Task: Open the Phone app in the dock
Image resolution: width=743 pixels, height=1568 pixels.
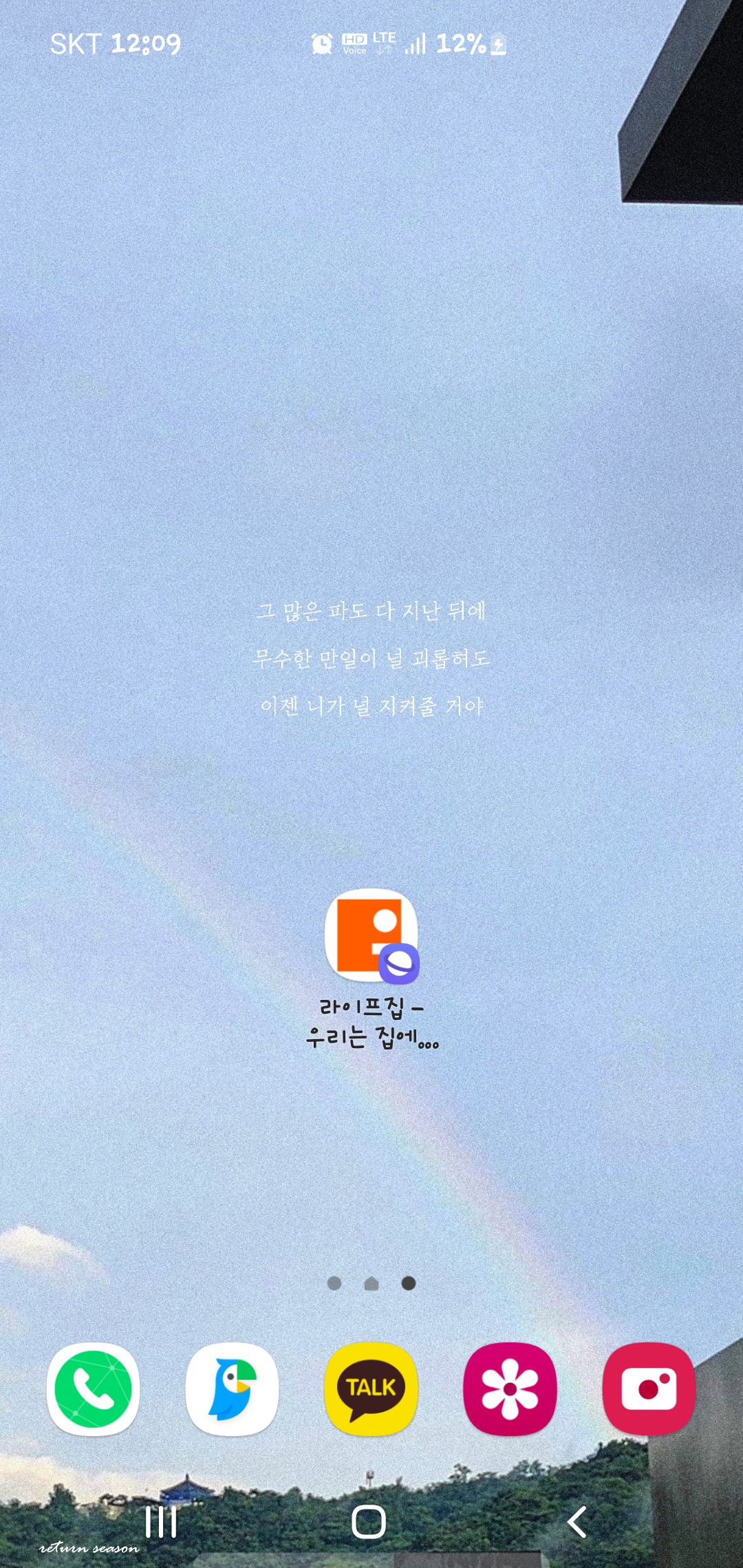Action: [93, 1389]
